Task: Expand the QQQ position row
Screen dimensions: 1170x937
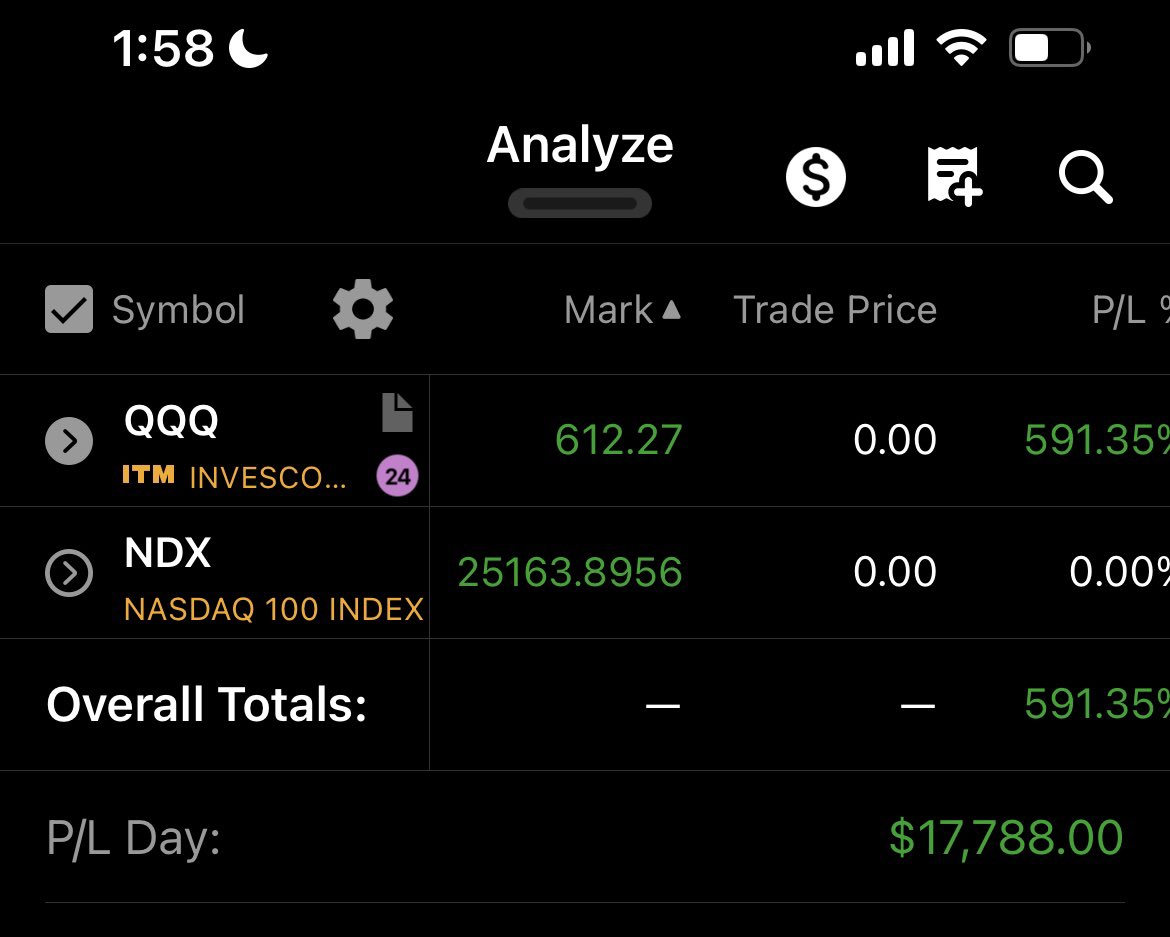Action: (69, 441)
